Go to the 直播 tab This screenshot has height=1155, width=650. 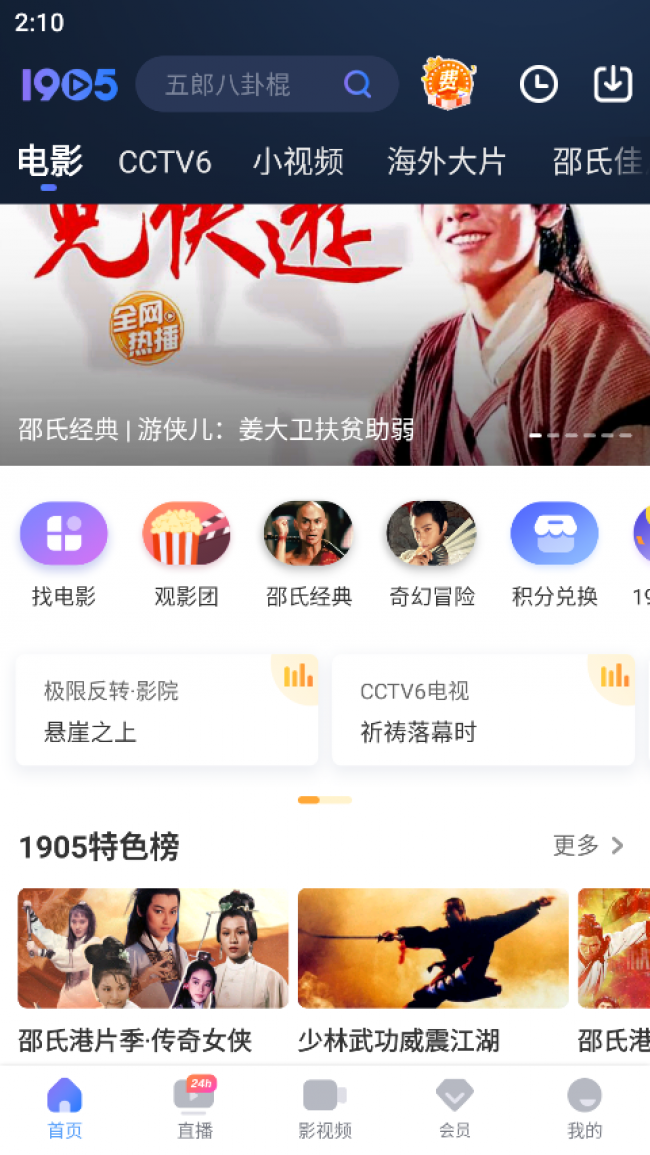pos(194,1108)
